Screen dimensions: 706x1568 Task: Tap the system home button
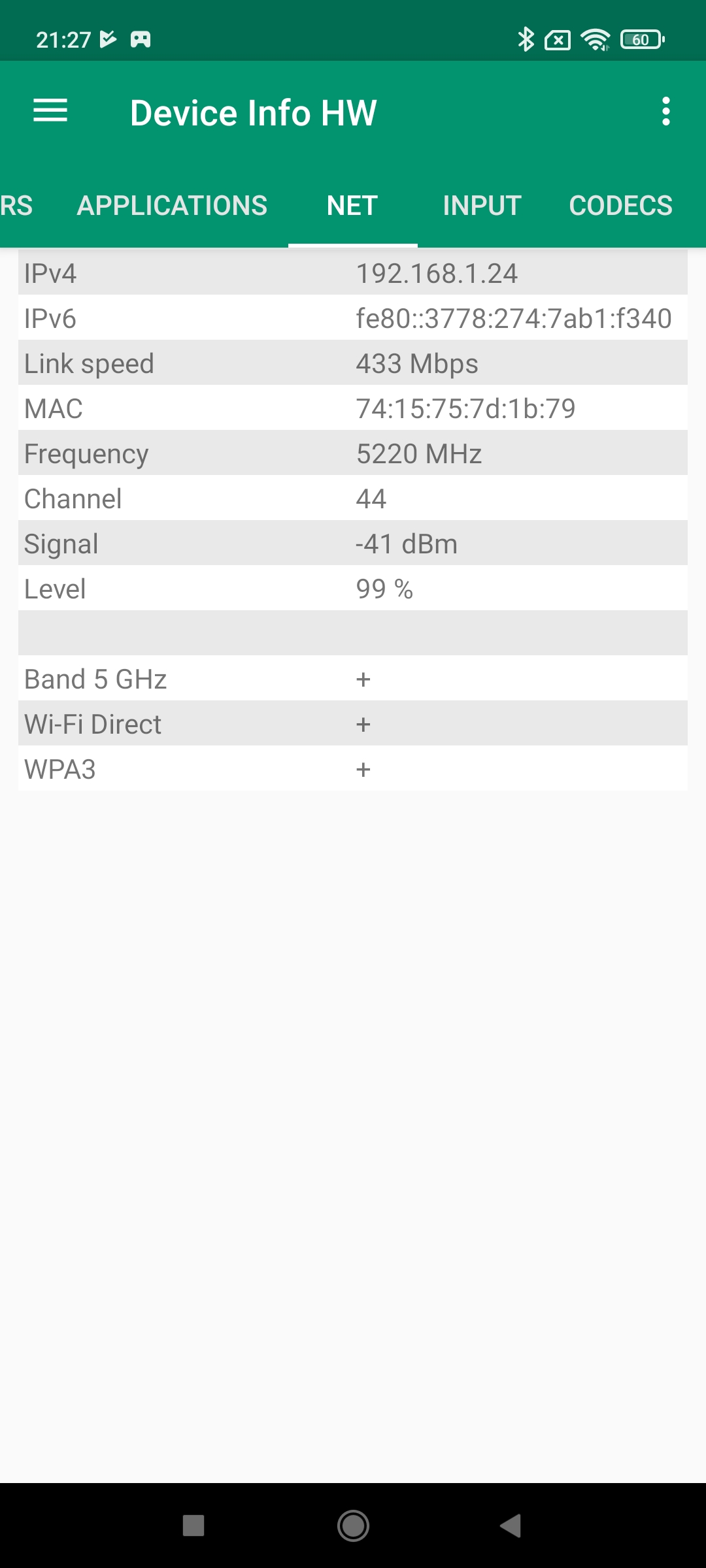(x=353, y=1526)
